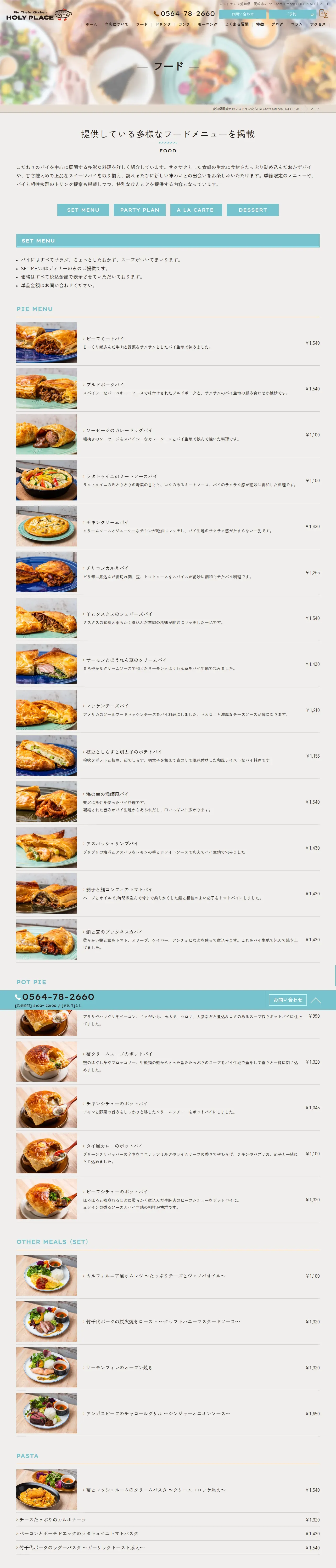The width and height of the screenshot is (336, 1568).
Task: Tap the up arrow to return to the top
Action: tap(315, 1000)
